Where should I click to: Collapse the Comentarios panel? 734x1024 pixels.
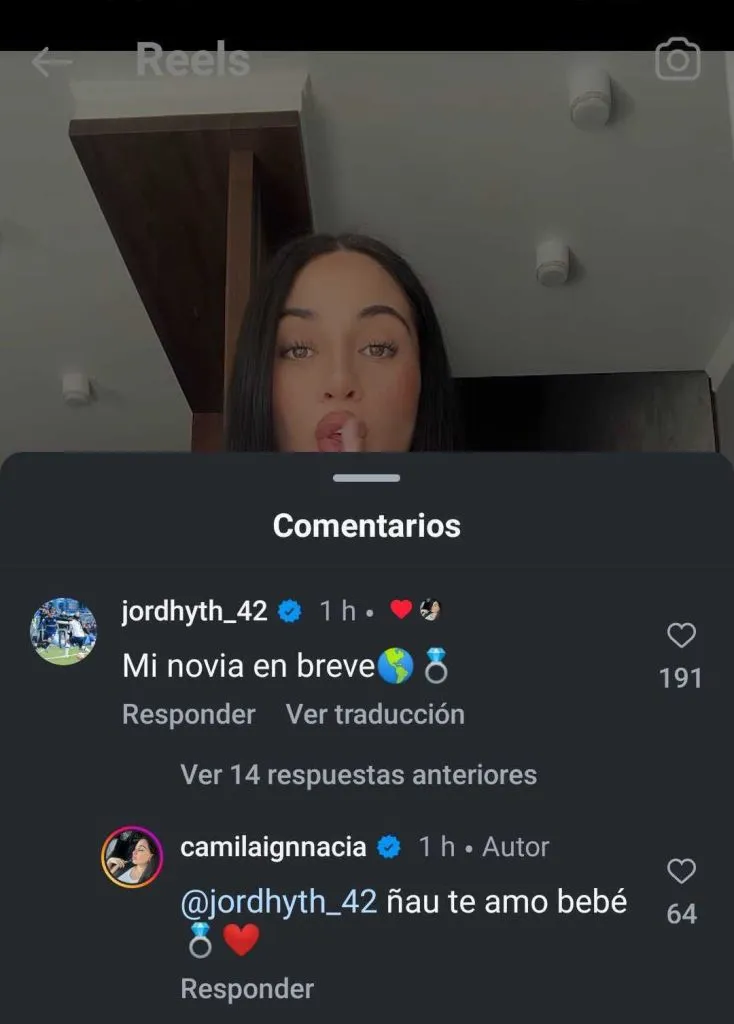tap(366, 479)
